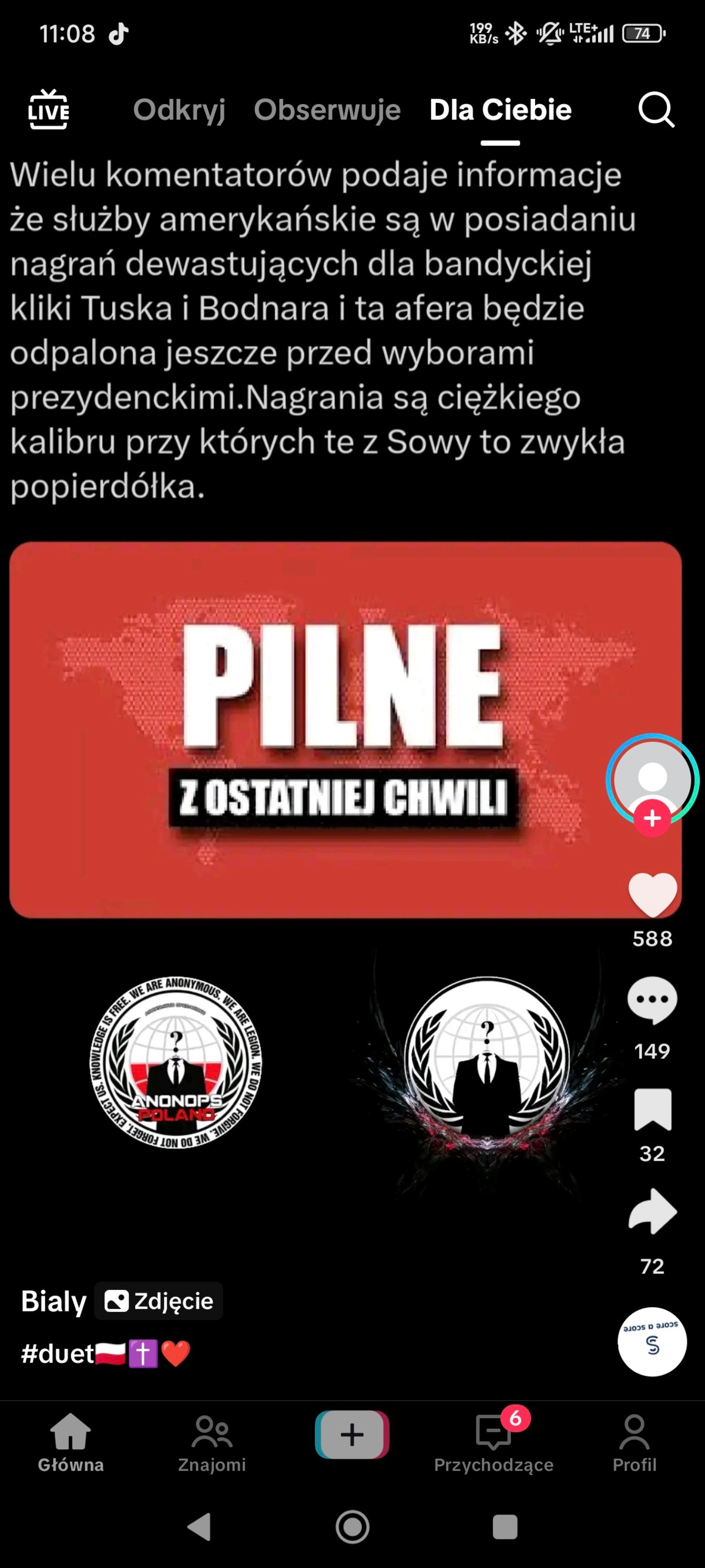Like this post with the heart
Screen dimensions: 705x1568
point(652,893)
